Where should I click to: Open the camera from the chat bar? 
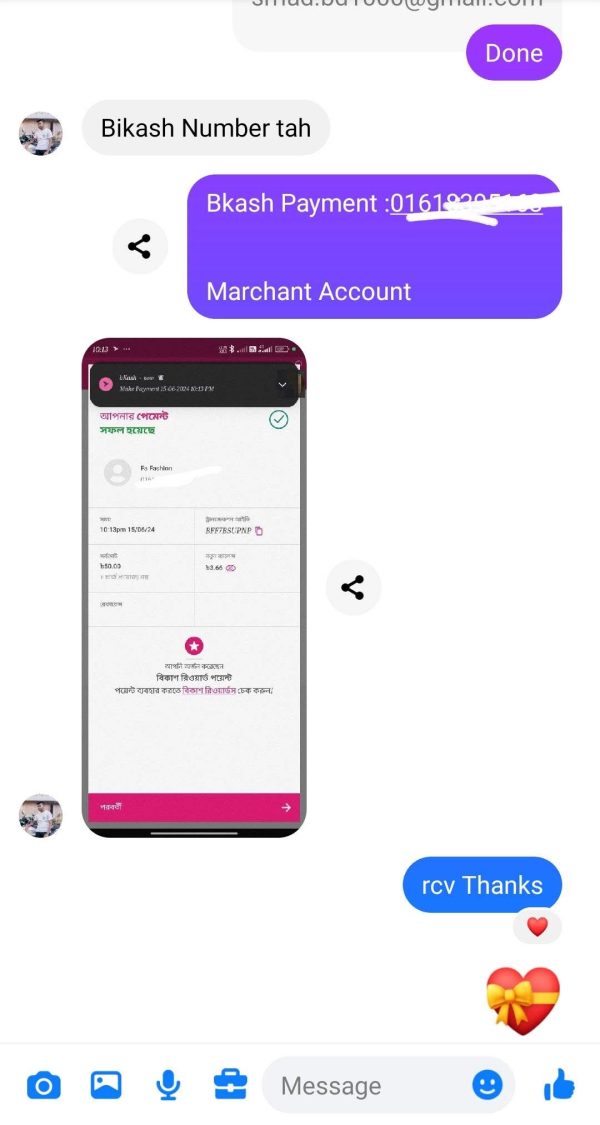42,1085
